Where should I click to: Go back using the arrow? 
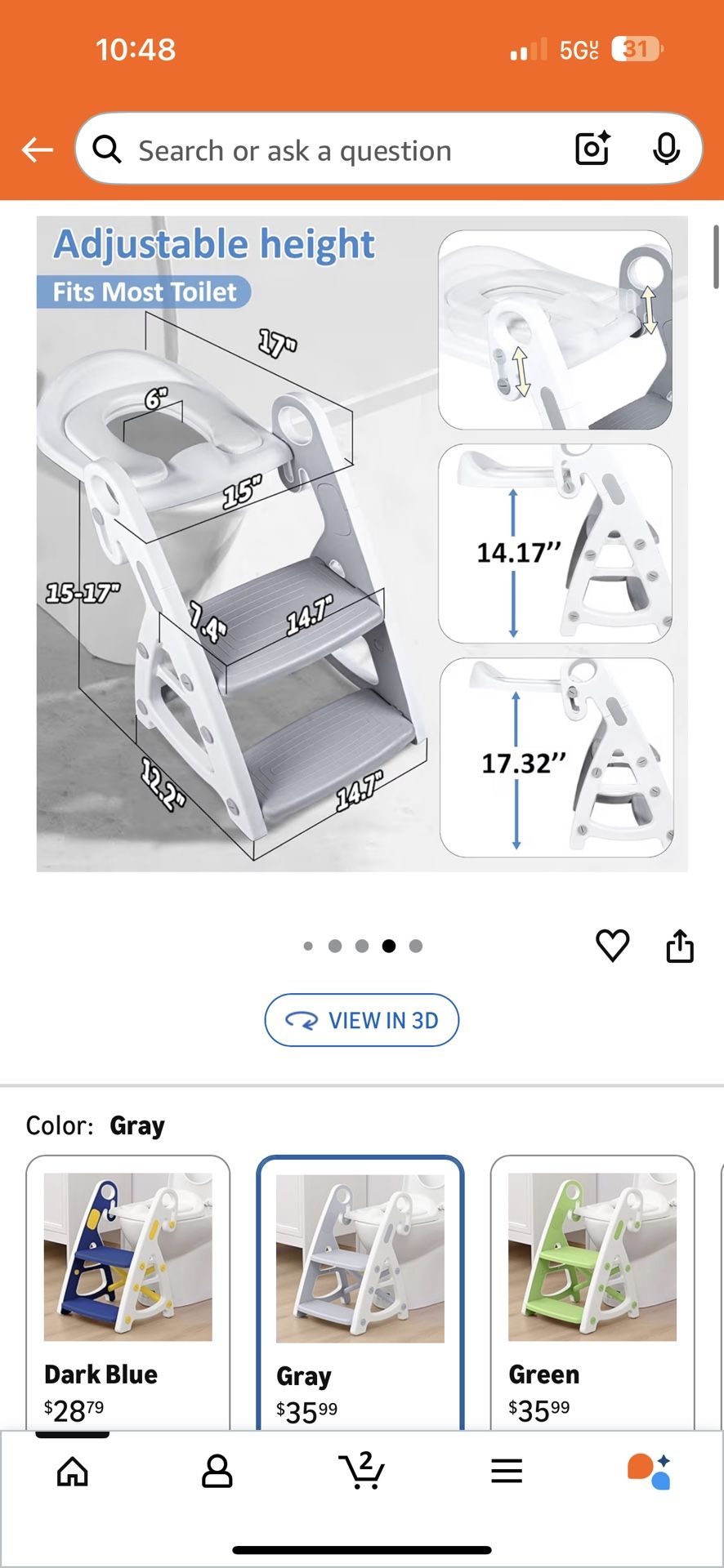[38, 150]
